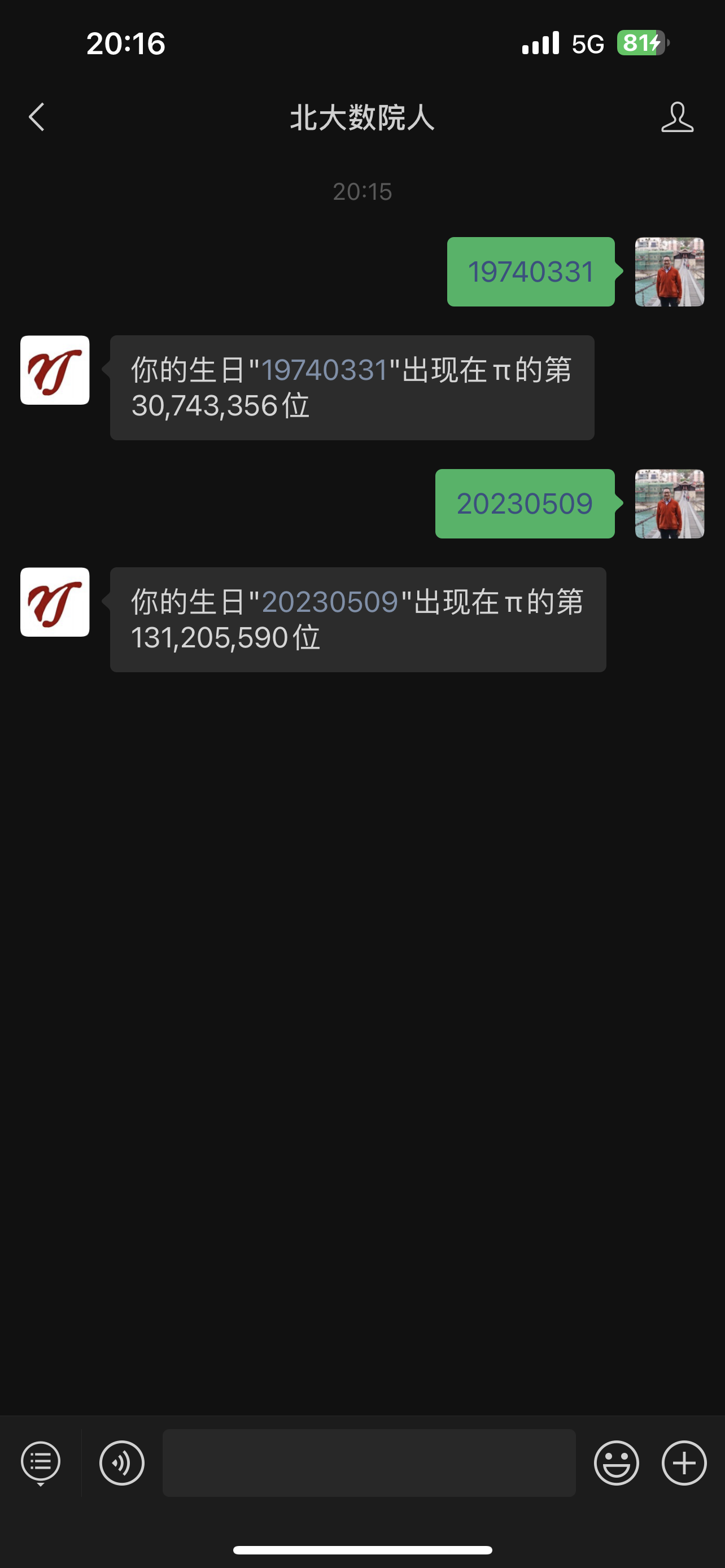
Task: Tap the sent 19740331 green bubble
Action: [531, 271]
